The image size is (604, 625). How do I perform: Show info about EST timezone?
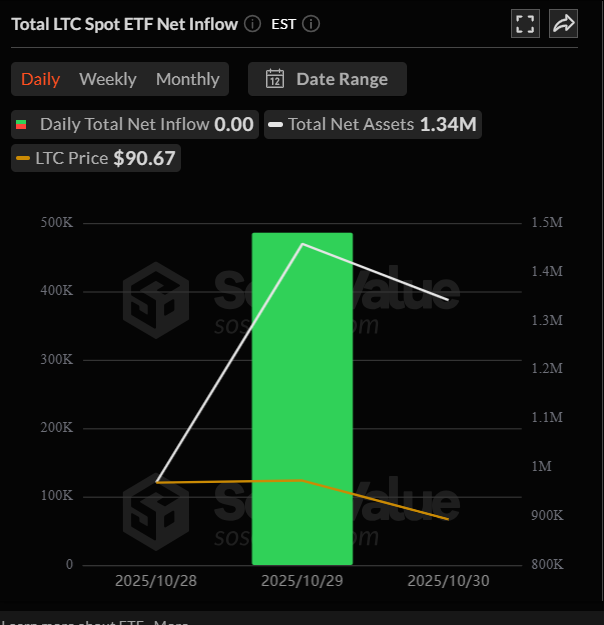coord(311,24)
